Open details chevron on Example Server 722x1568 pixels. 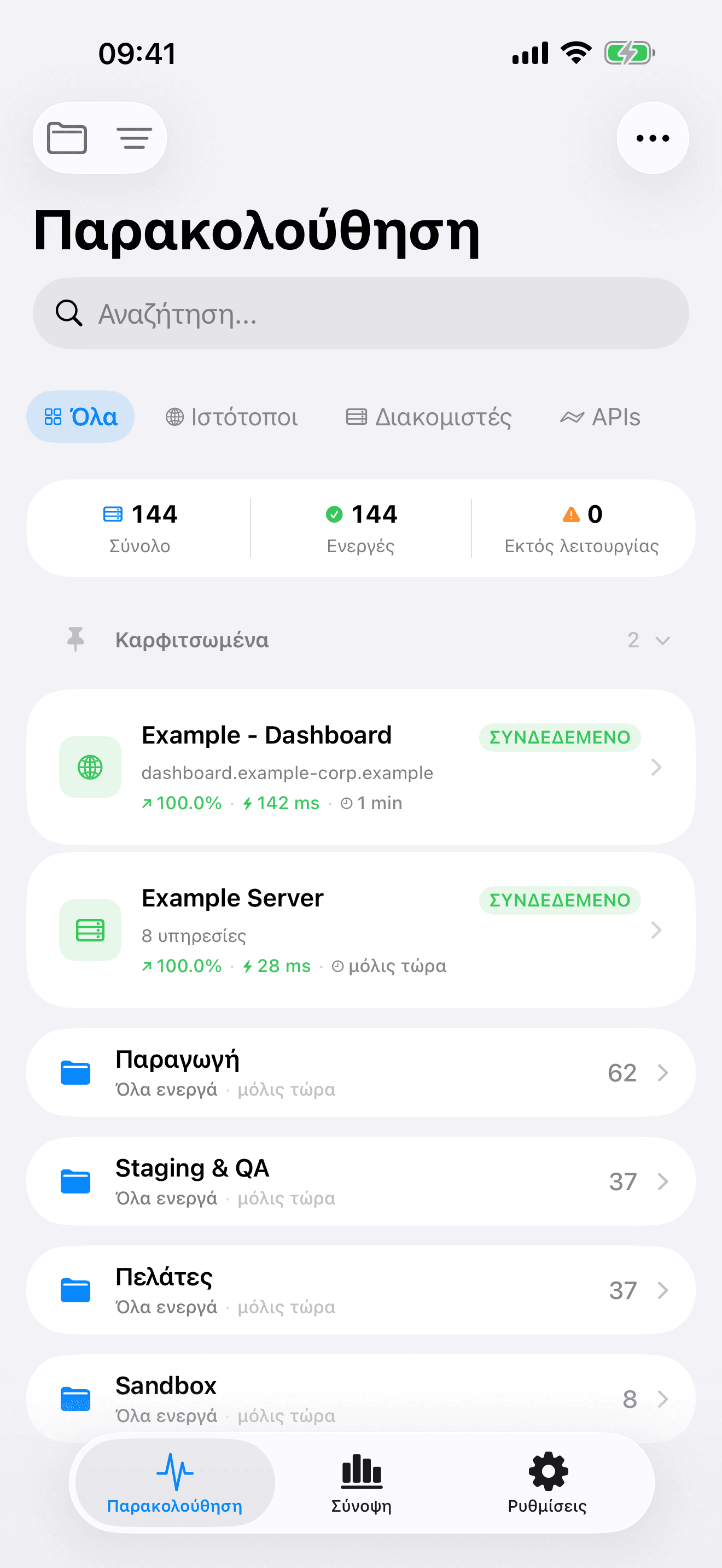click(x=656, y=929)
